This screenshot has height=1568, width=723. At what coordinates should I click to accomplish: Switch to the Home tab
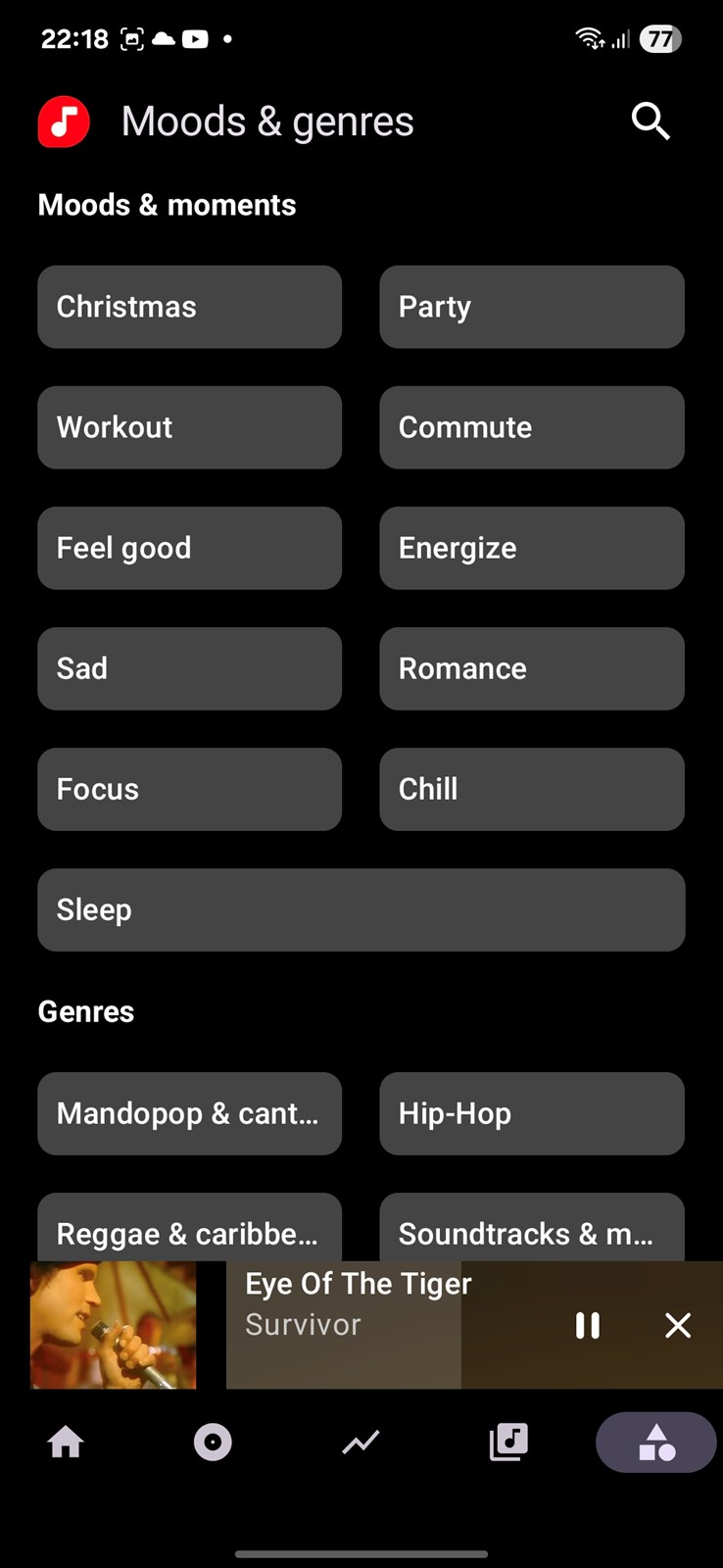tap(66, 1442)
